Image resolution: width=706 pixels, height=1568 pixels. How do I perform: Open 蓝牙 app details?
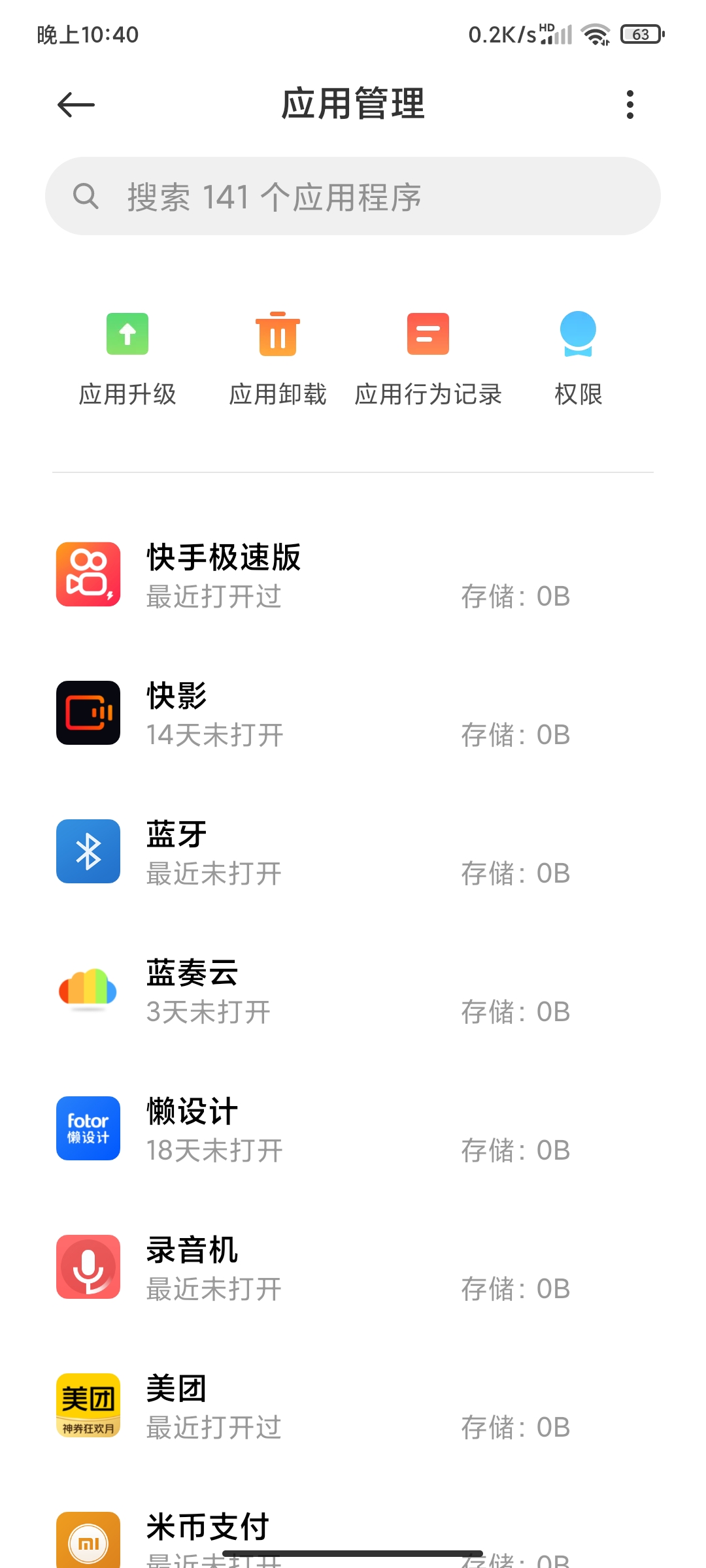coord(353,852)
